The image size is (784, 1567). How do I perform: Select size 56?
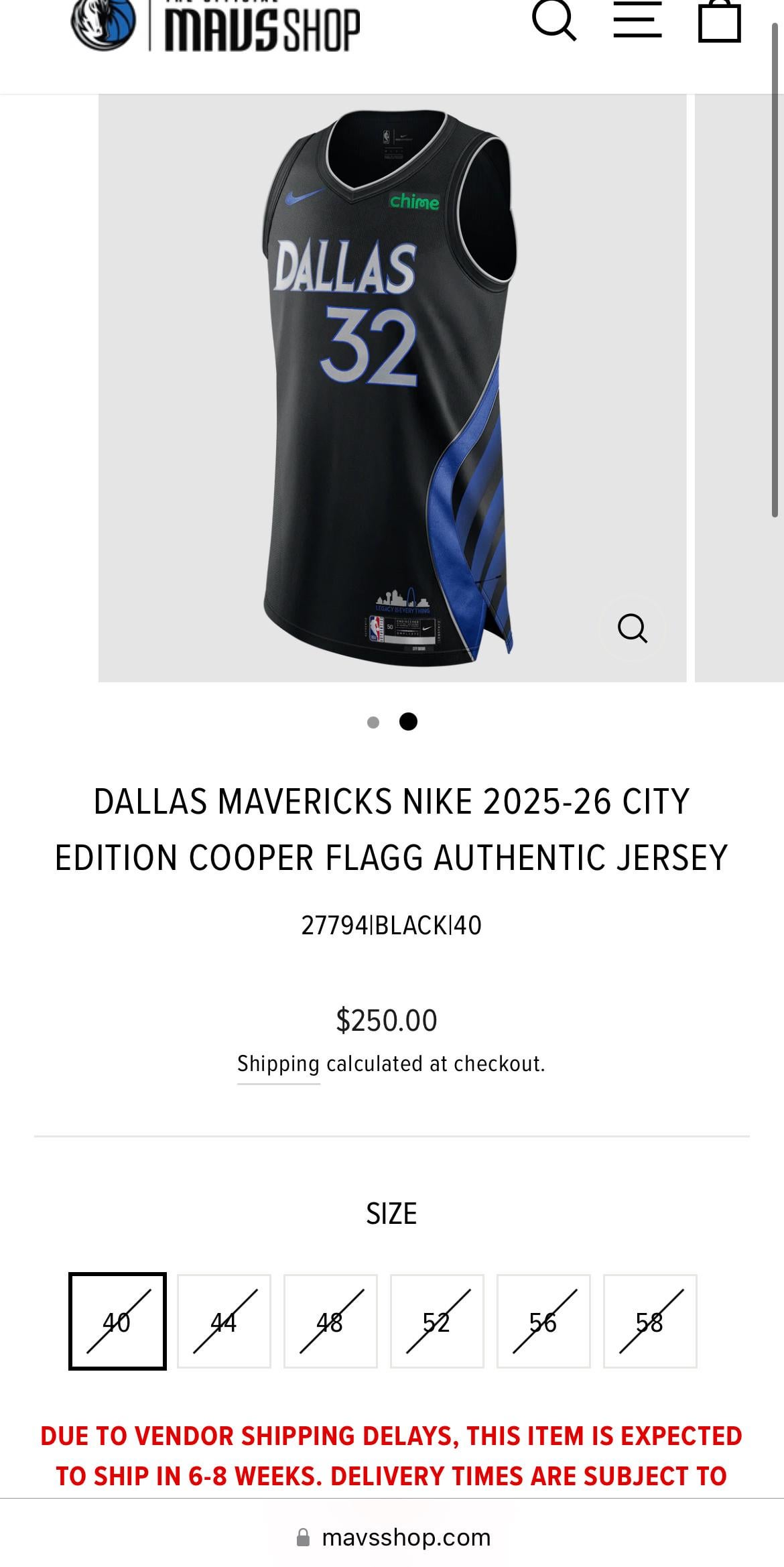[x=543, y=1321]
